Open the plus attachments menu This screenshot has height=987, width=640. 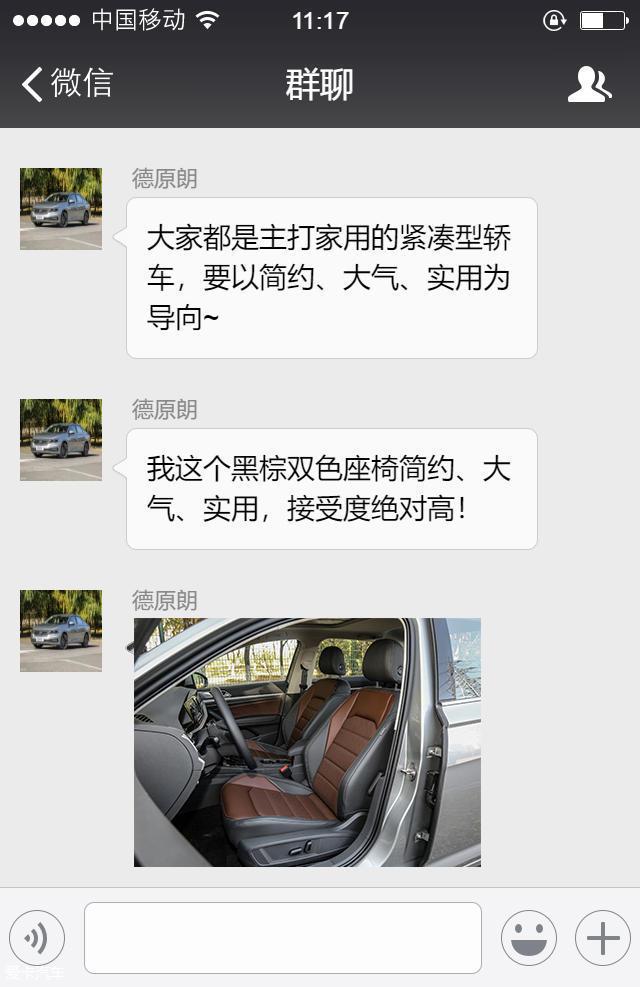[603, 938]
